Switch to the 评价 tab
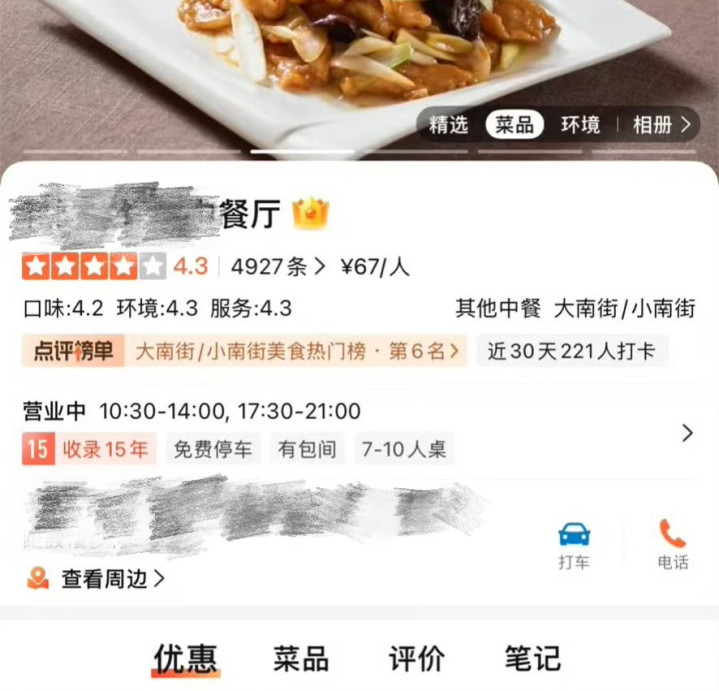The image size is (719, 691). (x=417, y=658)
